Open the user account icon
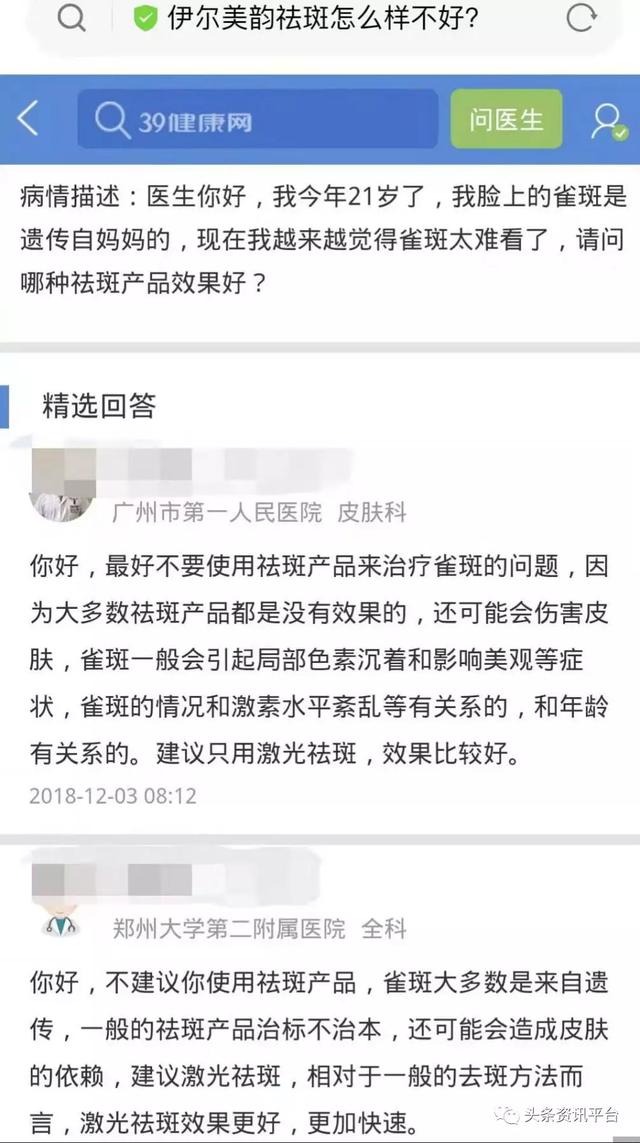This screenshot has height=1143, width=640. coord(606,121)
